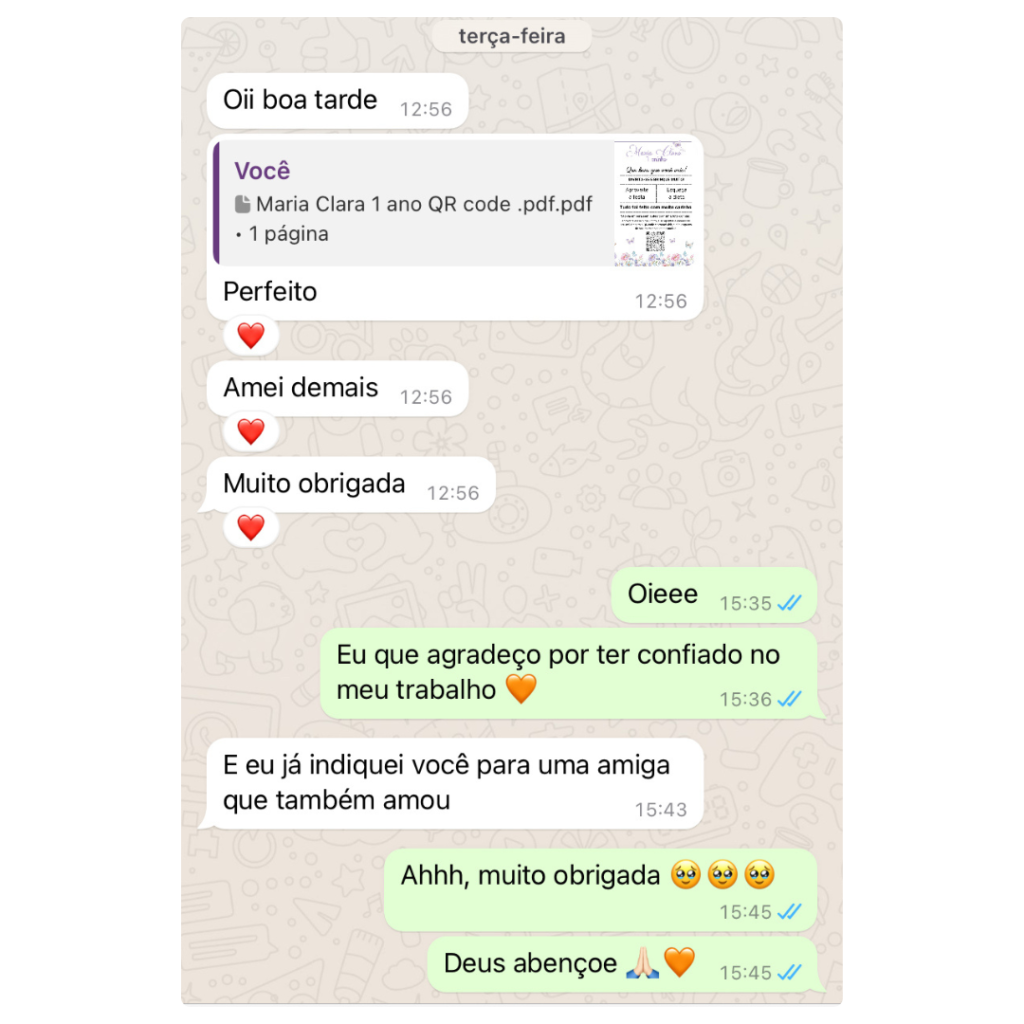1024x1024 pixels.
Task: Tap the heart reaction under Perfeito
Action: [250, 336]
